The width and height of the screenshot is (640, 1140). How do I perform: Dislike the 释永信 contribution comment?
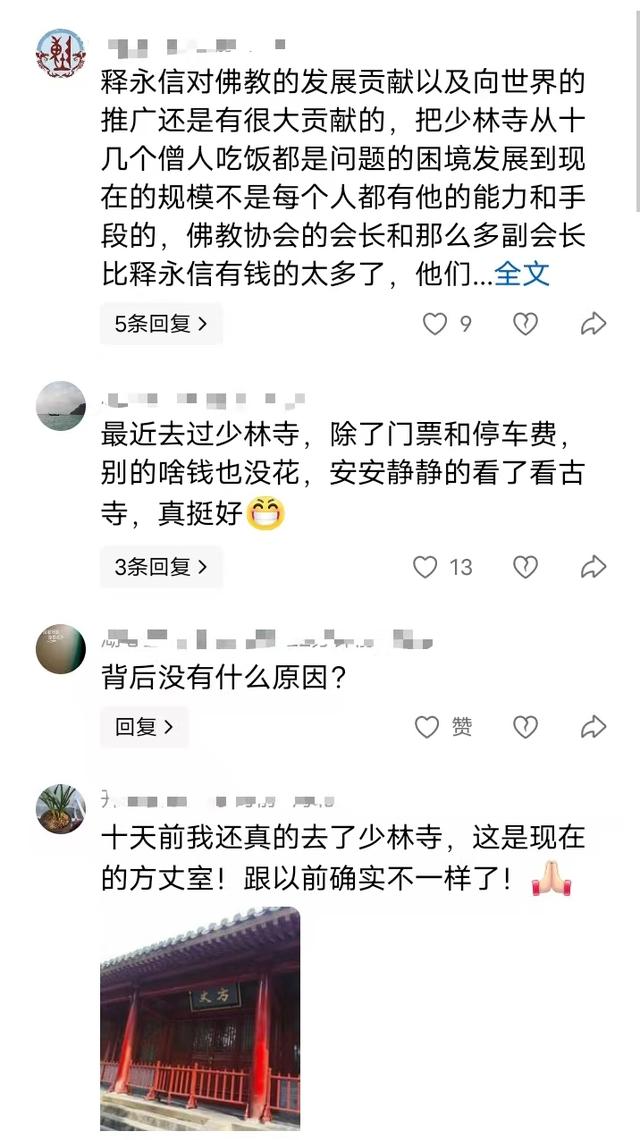click(525, 324)
